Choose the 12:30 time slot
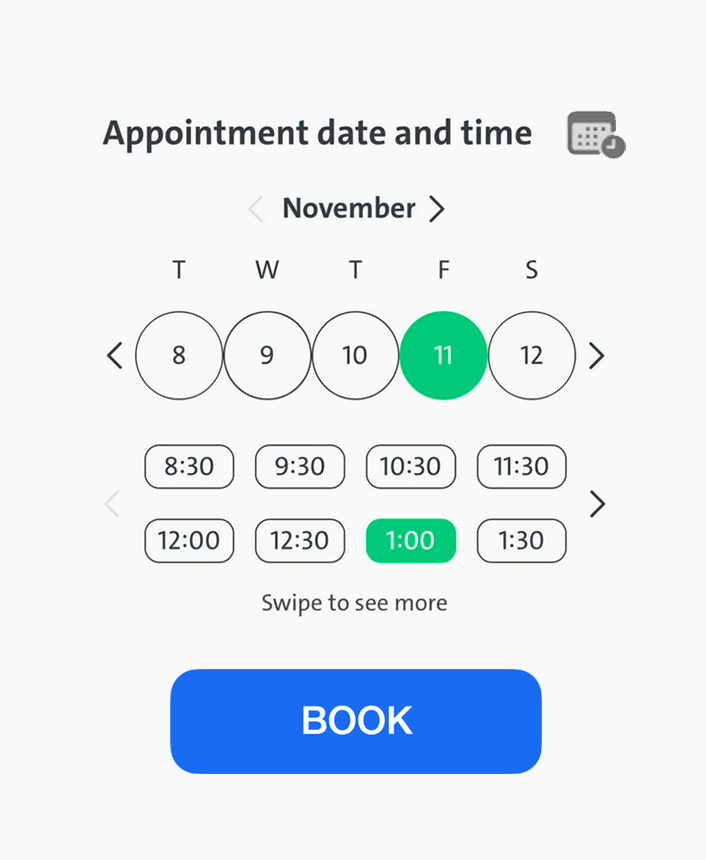 (300, 541)
